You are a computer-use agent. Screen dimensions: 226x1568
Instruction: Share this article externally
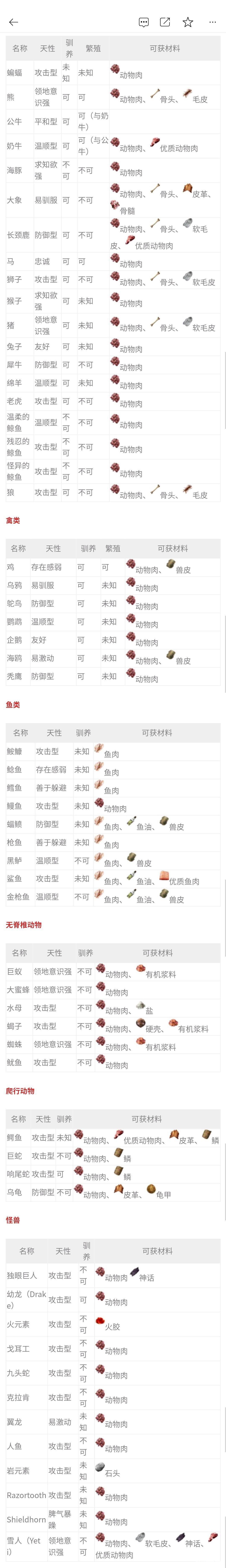click(x=165, y=22)
